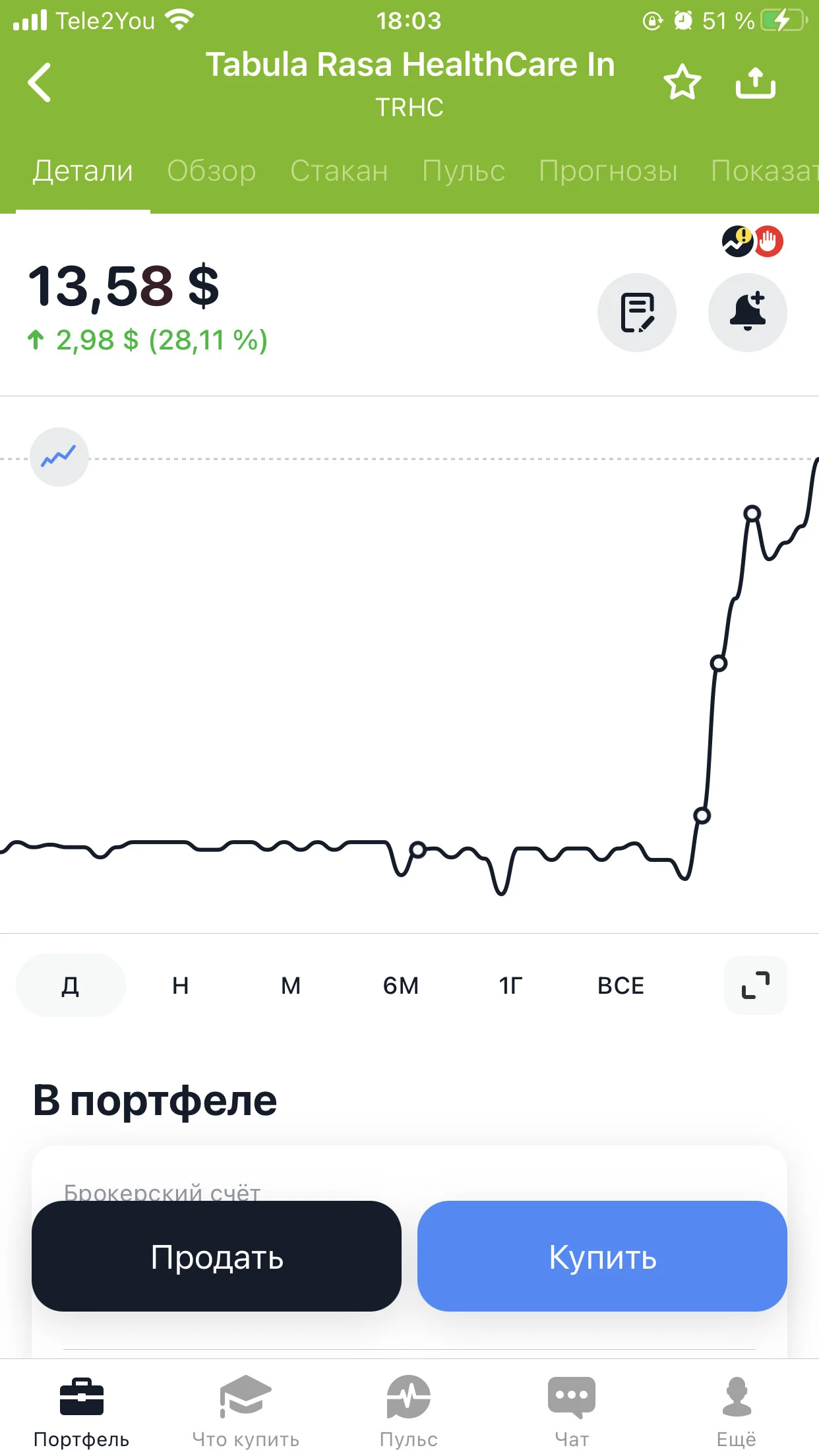The height and width of the screenshot is (1456, 819).
Task: Open the Стакан tab
Action: click(339, 171)
